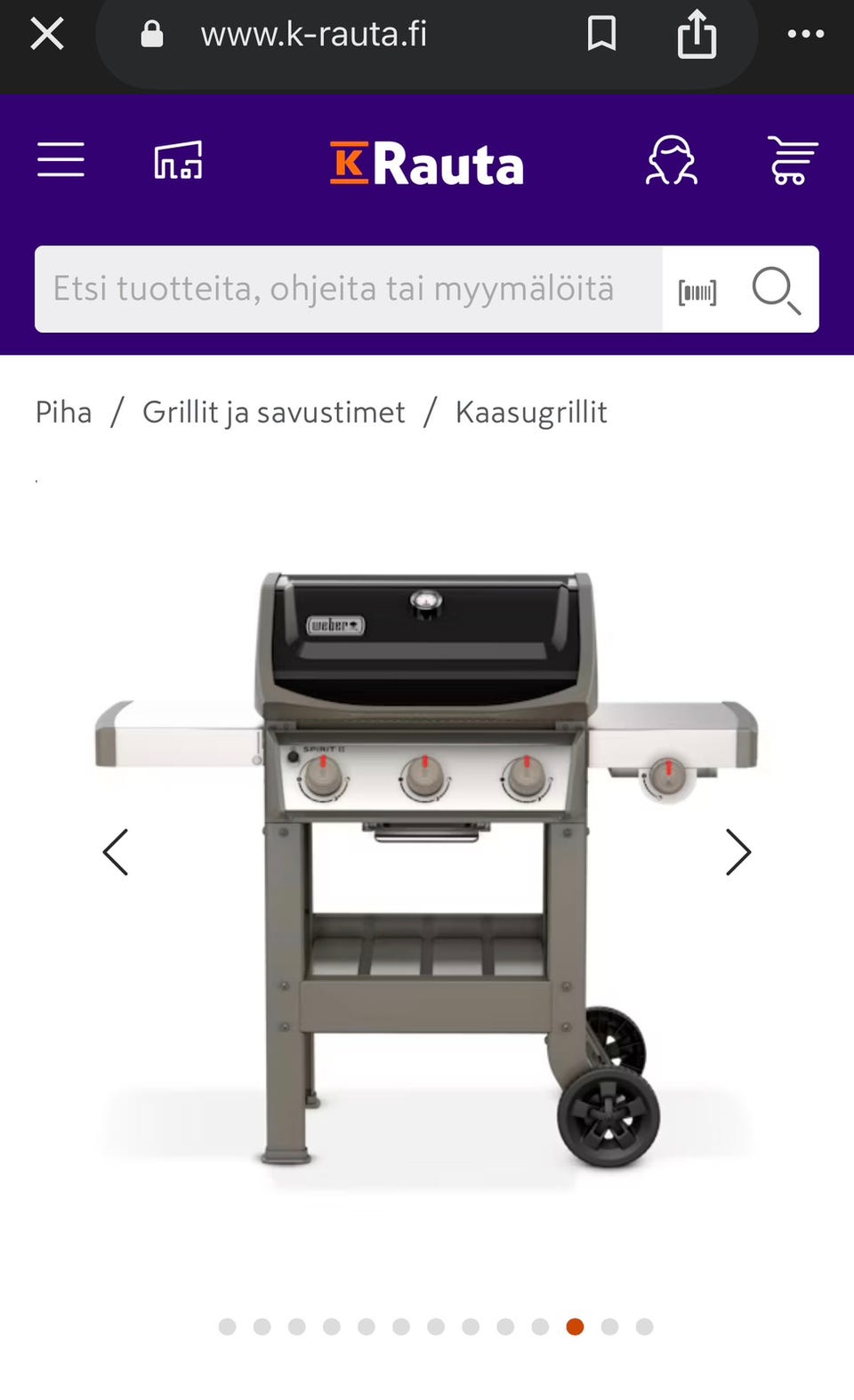Open the customer account icon
854x1400 pixels.
point(671,161)
